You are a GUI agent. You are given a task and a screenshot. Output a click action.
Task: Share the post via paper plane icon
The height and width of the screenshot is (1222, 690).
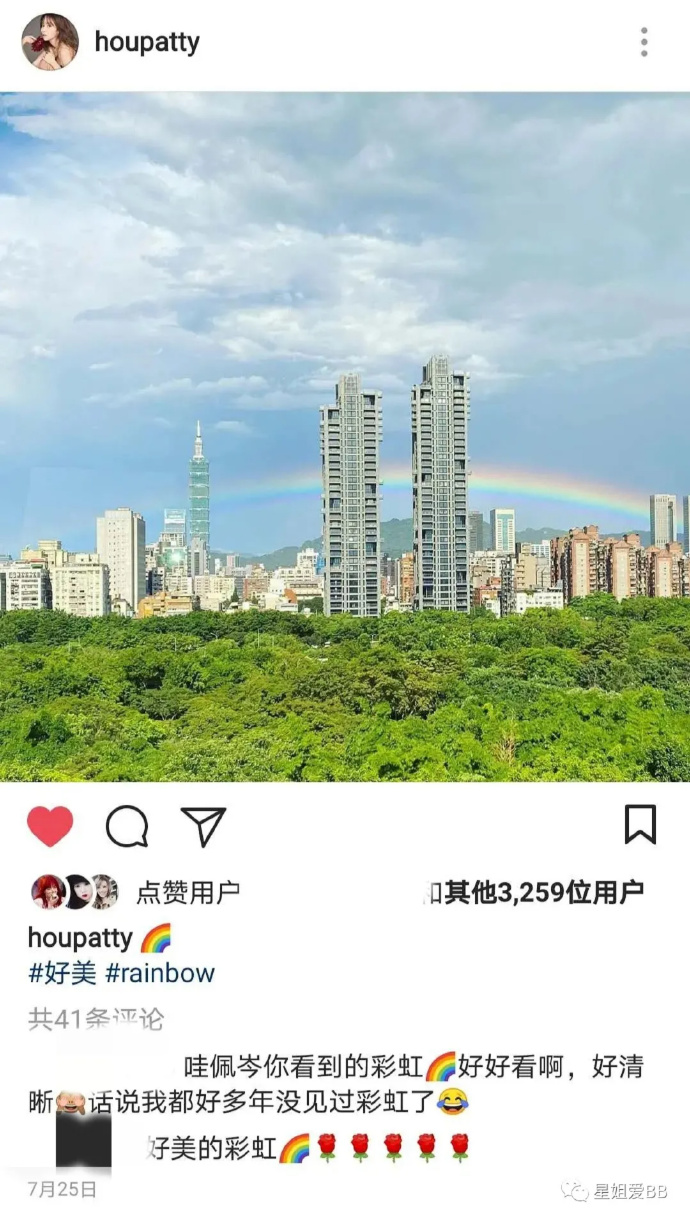[203, 827]
